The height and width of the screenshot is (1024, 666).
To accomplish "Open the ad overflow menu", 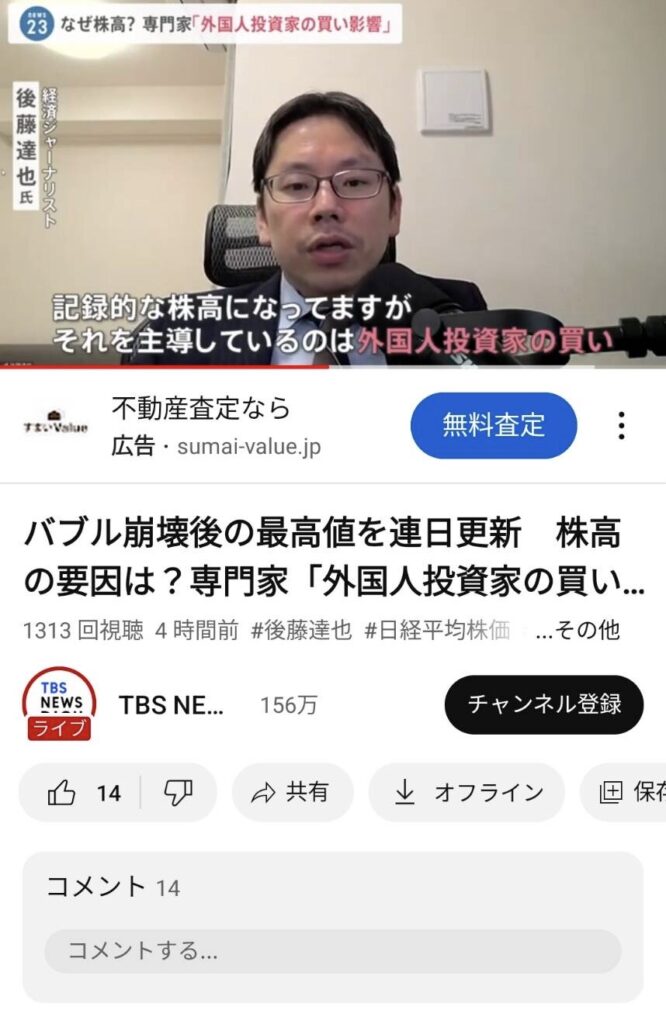I will click(621, 425).
